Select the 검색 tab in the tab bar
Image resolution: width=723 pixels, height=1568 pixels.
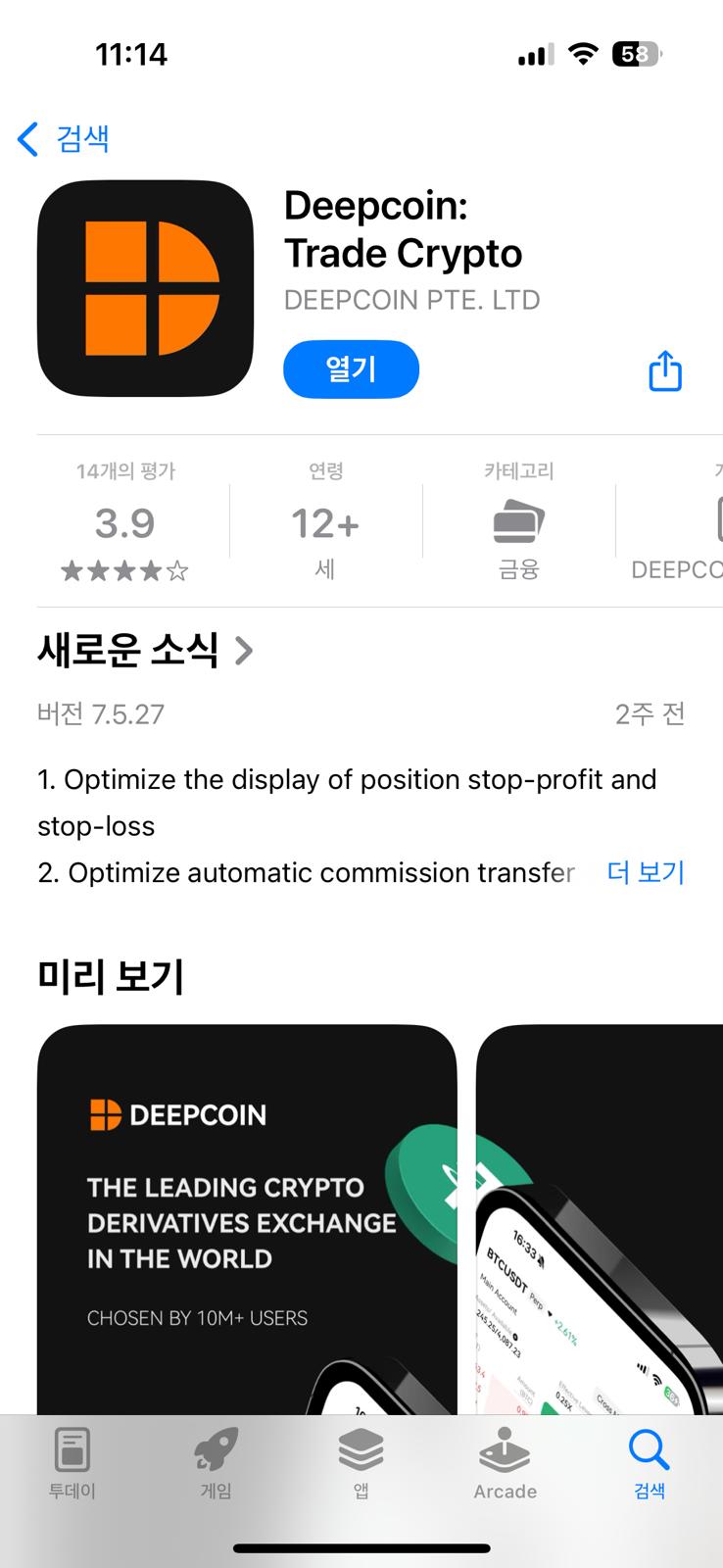pos(650,1463)
